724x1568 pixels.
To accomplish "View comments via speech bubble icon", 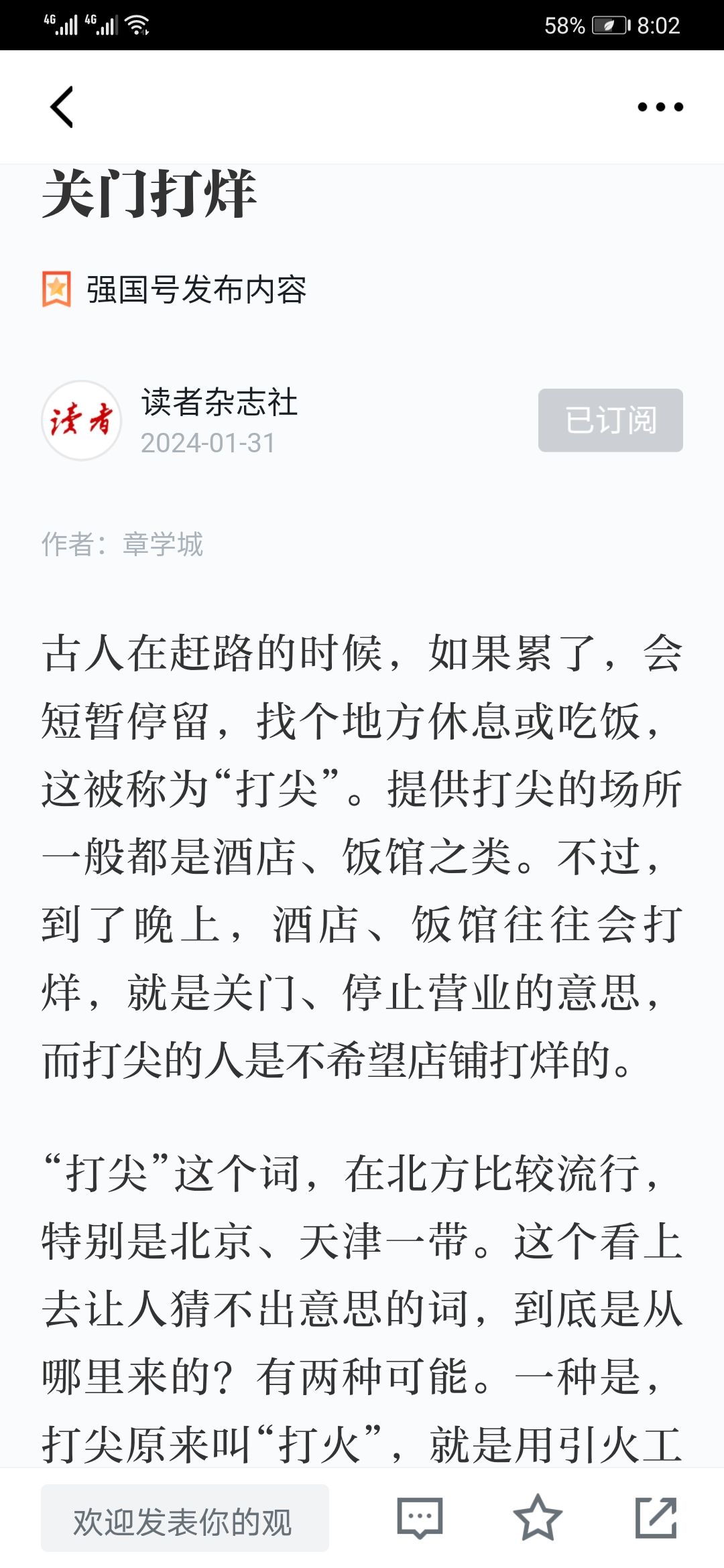I will pyautogui.click(x=420, y=1518).
